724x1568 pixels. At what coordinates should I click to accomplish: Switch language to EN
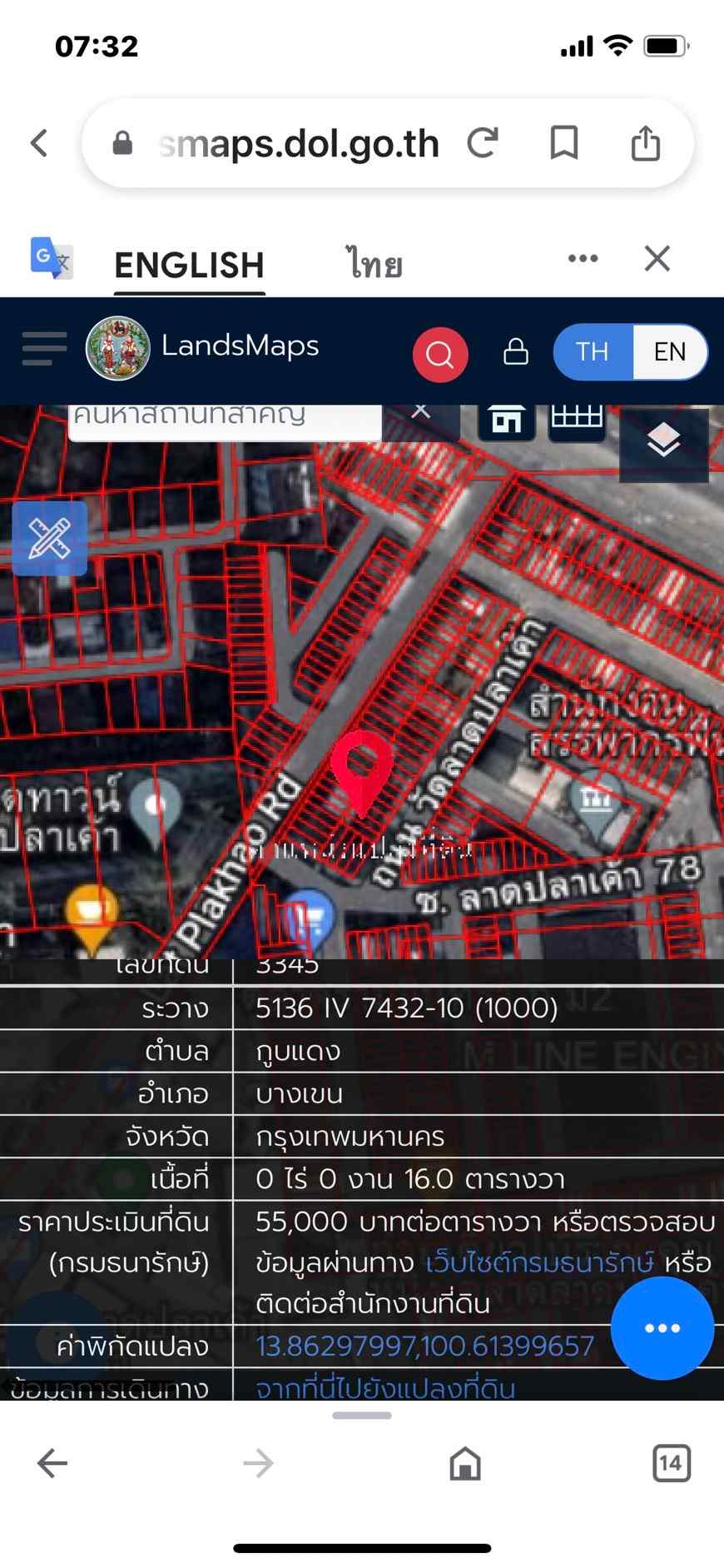point(670,351)
